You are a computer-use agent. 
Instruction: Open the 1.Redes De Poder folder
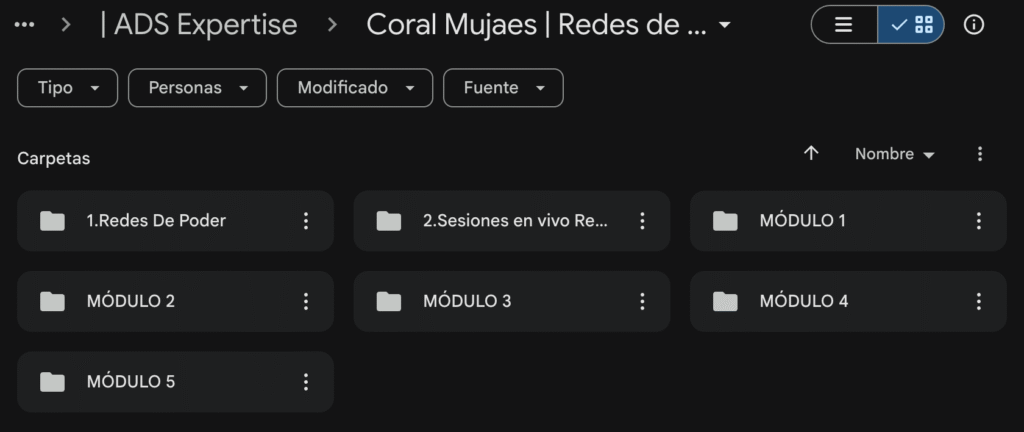[x=156, y=221]
